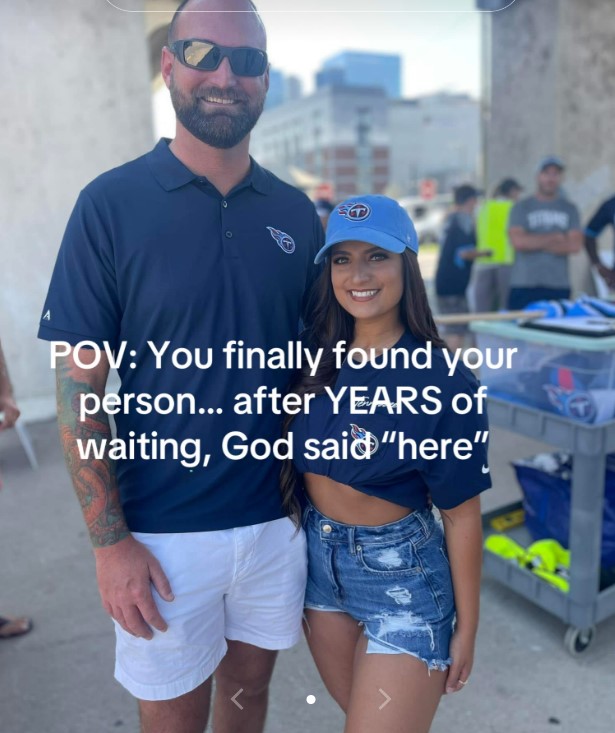
Task: Advance to the next photo with right arrow
Action: pos(384,699)
